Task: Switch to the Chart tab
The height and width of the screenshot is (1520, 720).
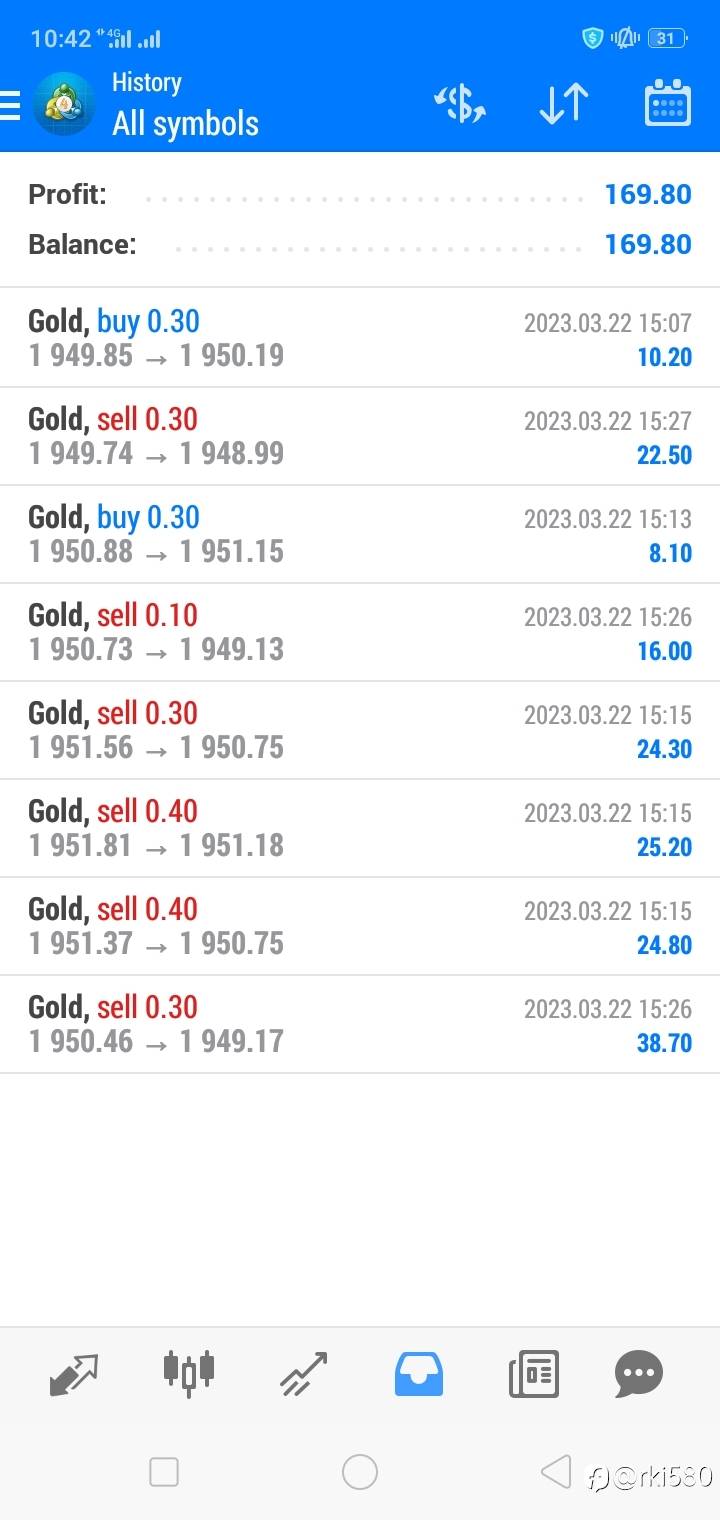Action: pos(189,1374)
